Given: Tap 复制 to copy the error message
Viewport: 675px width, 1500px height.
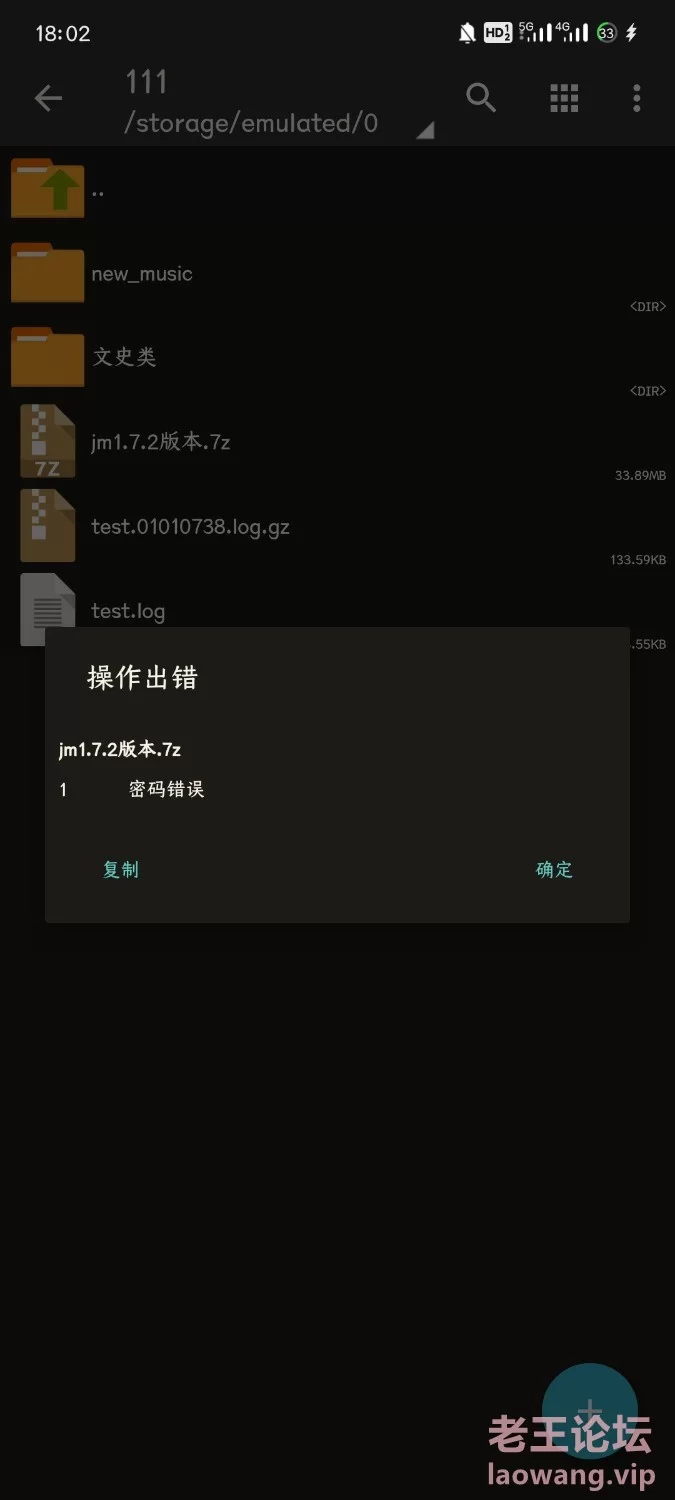Looking at the screenshot, I should pyautogui.click(x=121, y=870).
